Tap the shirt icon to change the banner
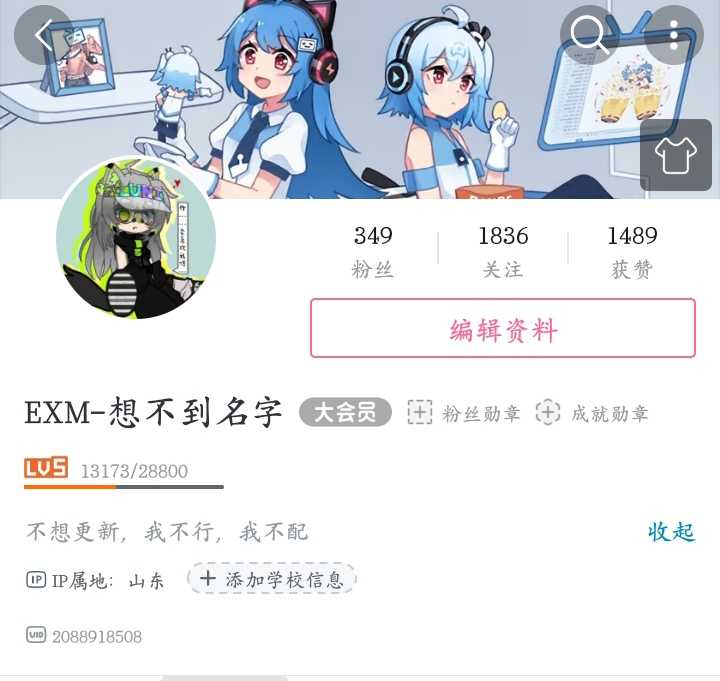 point(676,156)
